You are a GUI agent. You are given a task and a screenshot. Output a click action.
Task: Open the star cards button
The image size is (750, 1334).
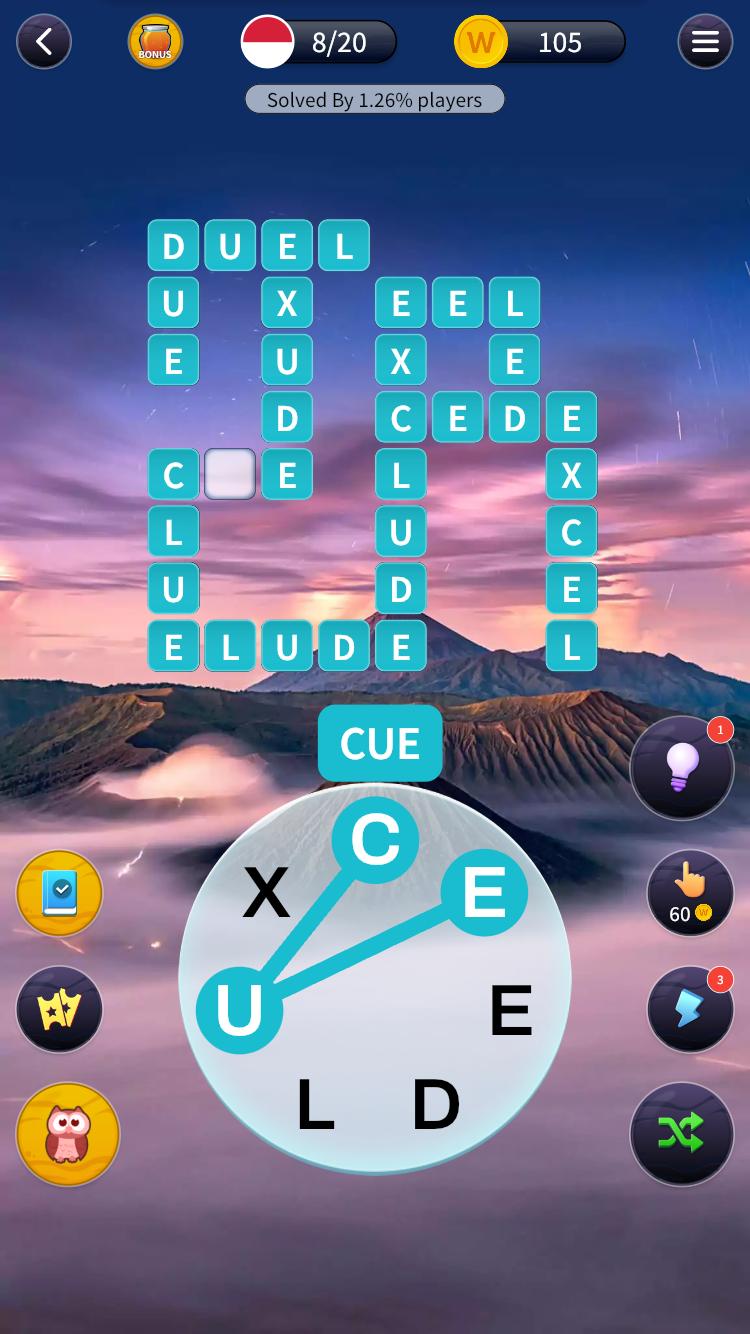coord(60,1009)
